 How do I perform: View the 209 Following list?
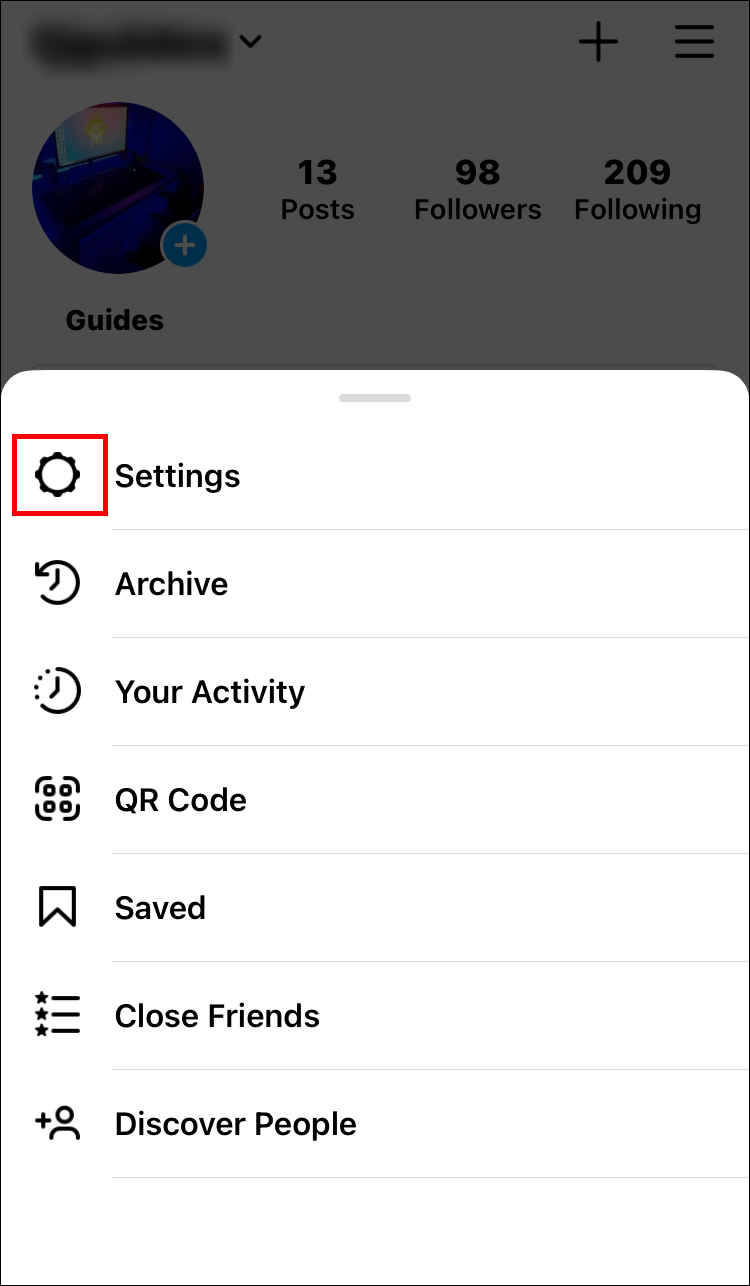637,190
